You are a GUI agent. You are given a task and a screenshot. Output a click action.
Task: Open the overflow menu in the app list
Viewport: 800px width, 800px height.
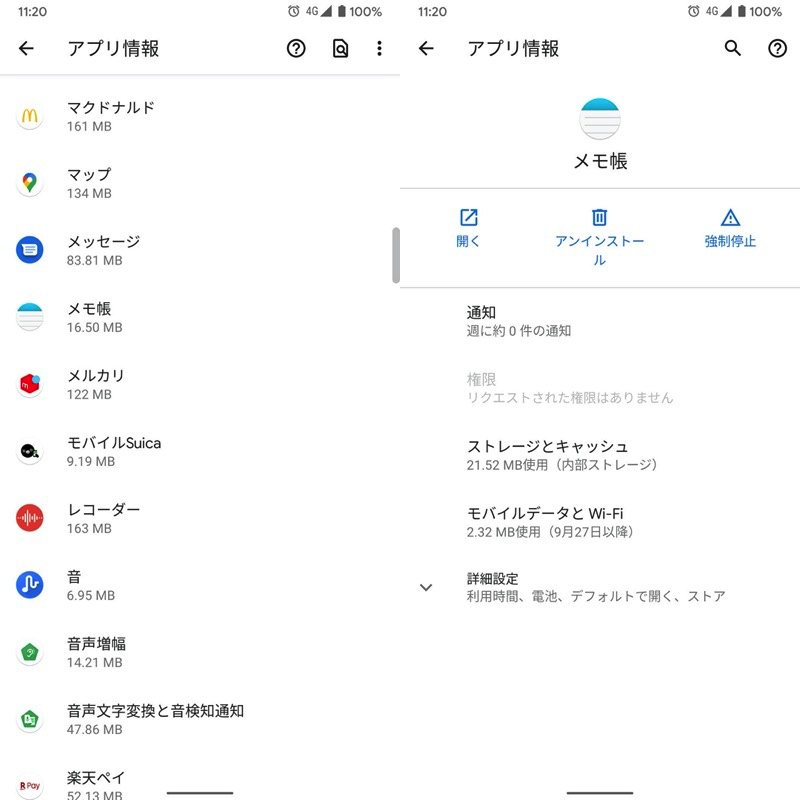pyautogui.click(x=379, y=48)
